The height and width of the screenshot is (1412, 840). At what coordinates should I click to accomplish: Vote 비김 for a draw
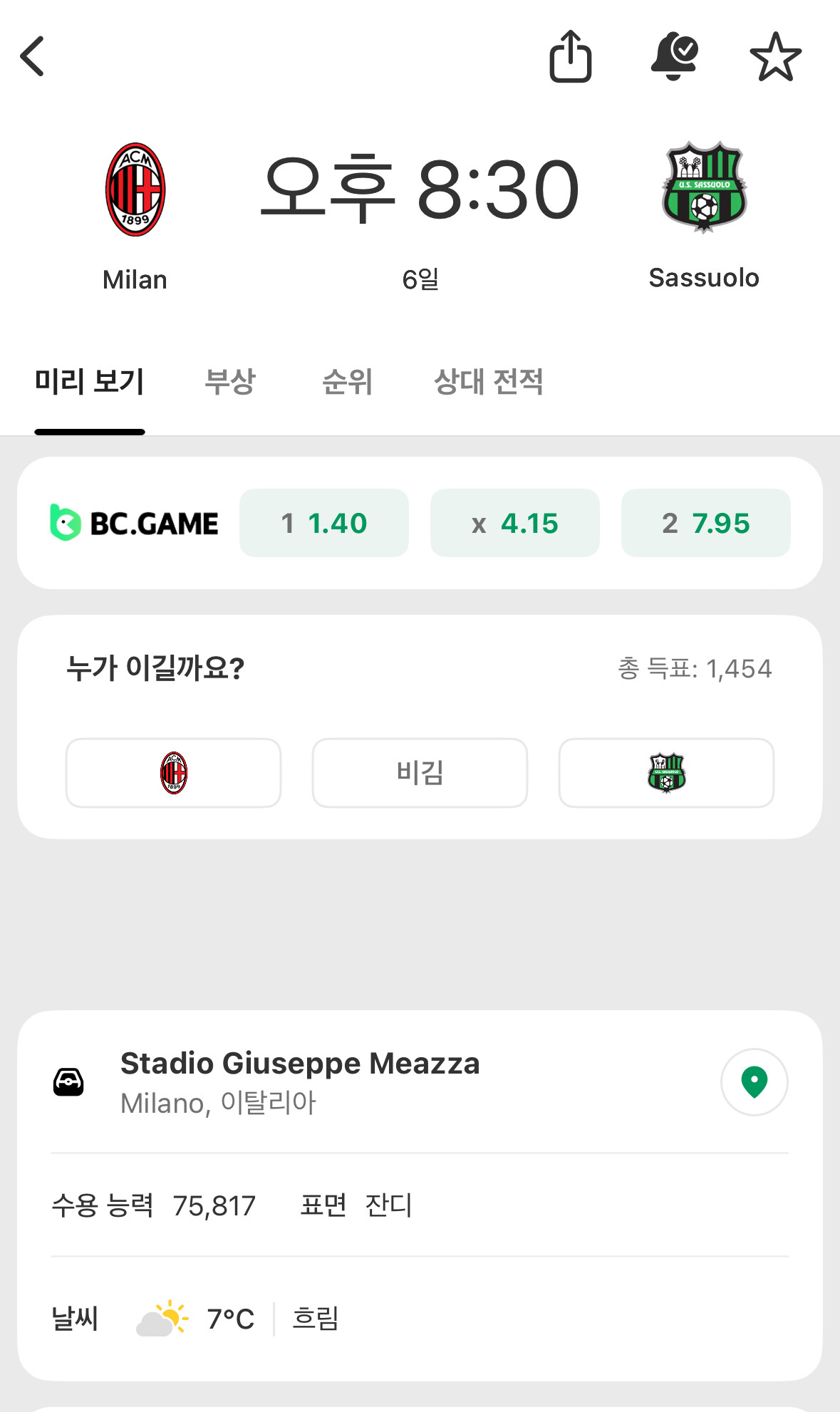click(420, 773)
